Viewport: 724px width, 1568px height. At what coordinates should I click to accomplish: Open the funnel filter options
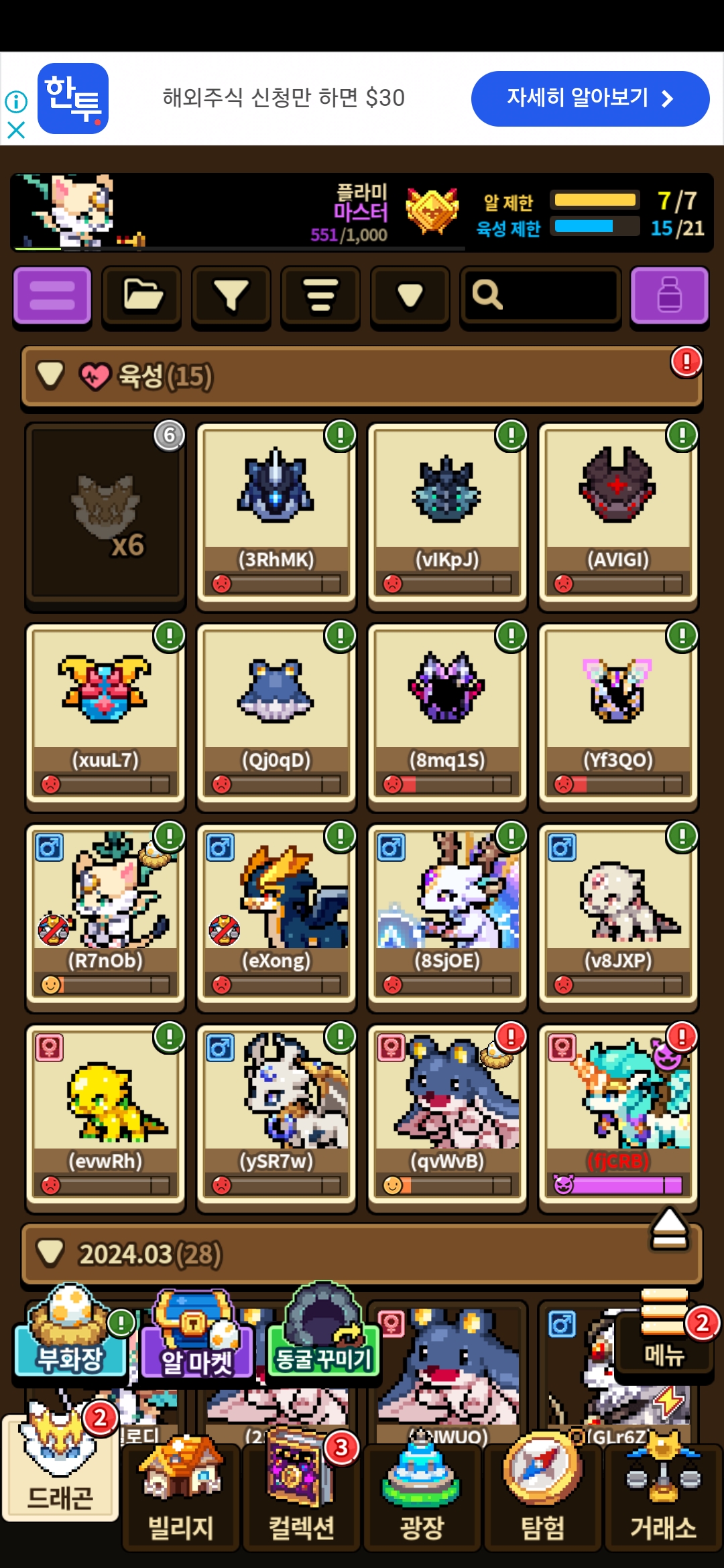click(231, 296)
